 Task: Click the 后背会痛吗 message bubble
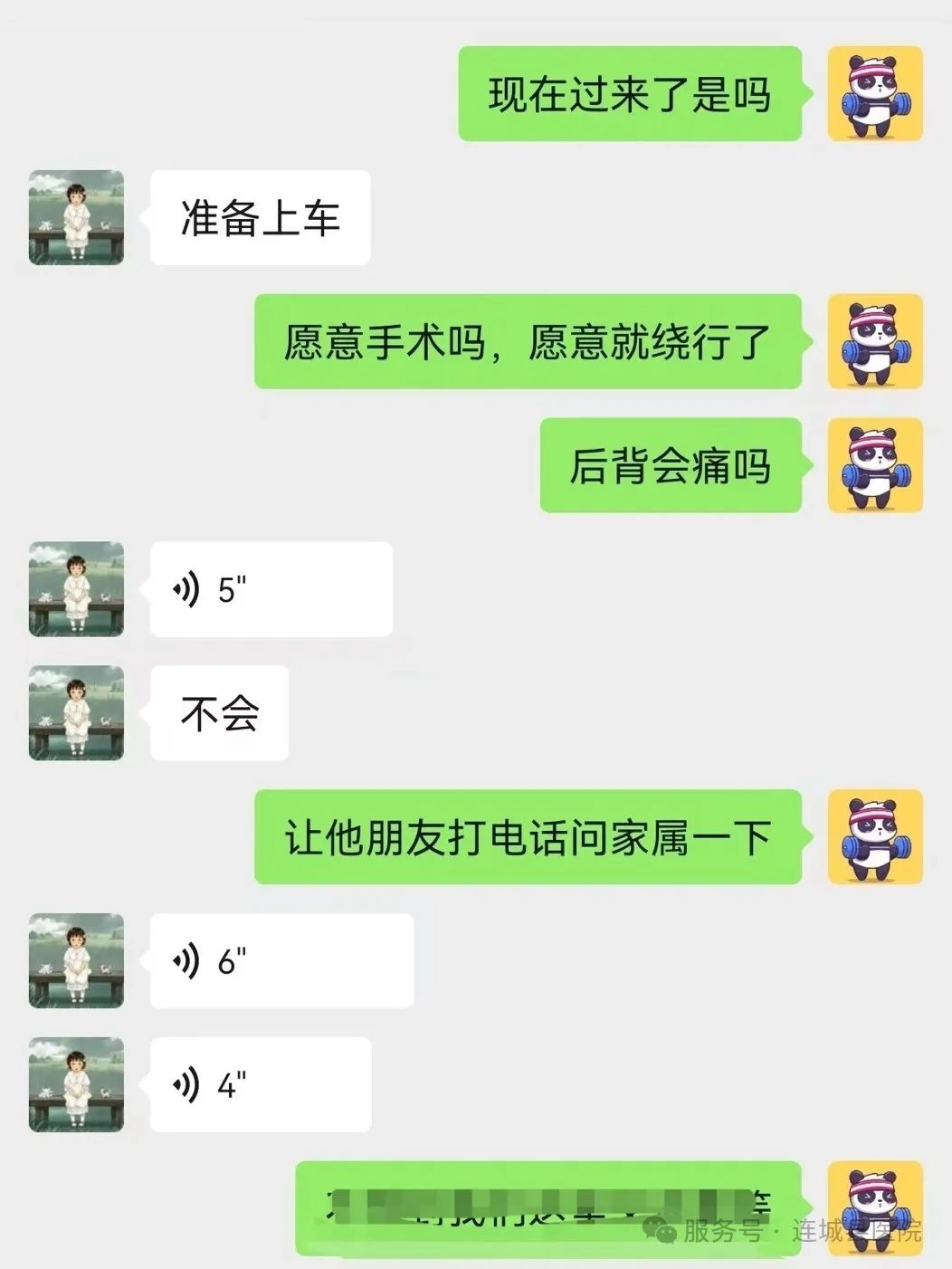tap(671, 469)
